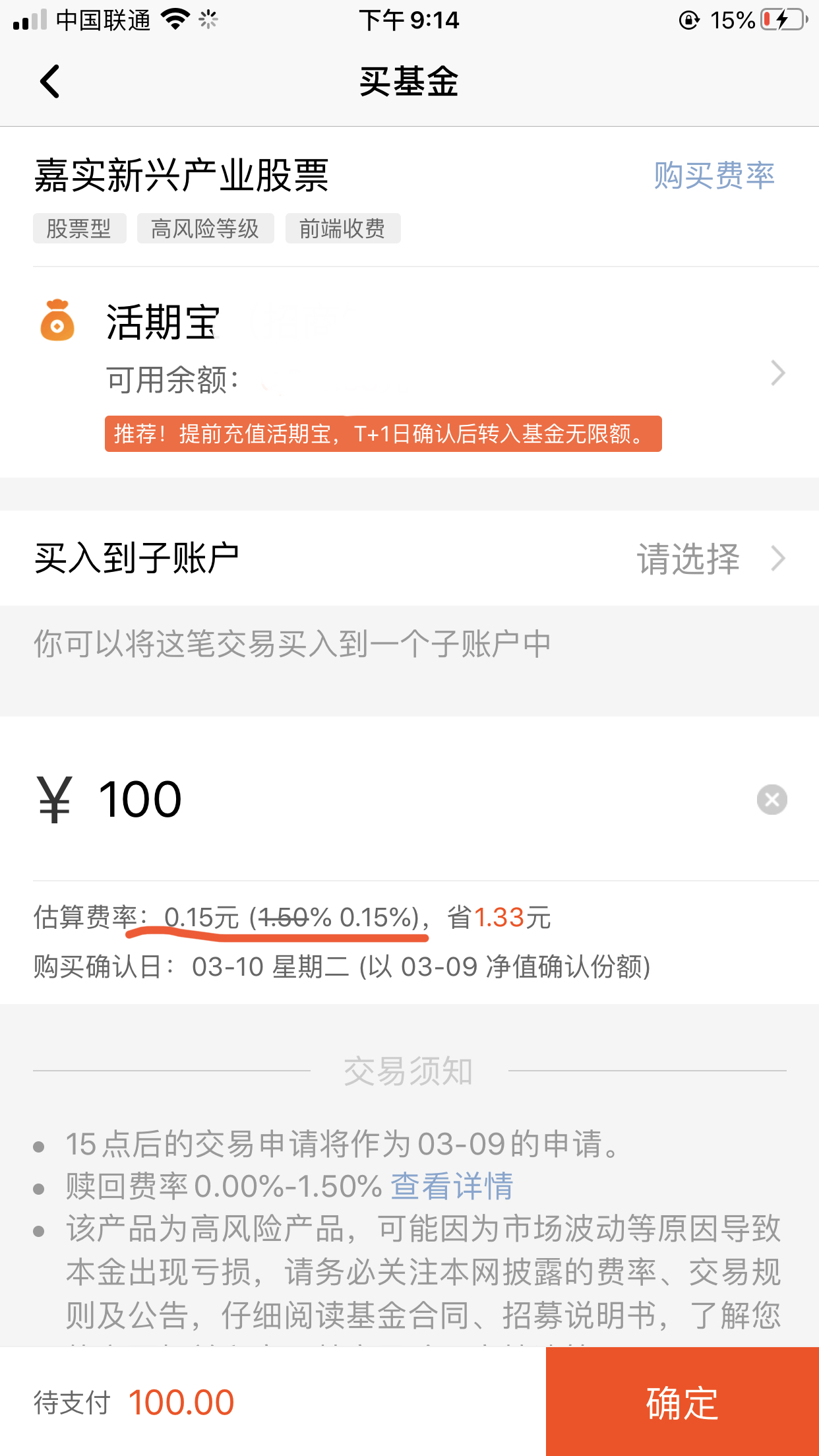Tap 查看详情 for redemption rates
The width and height of the screenshot is (819, 1456).
452,1186
